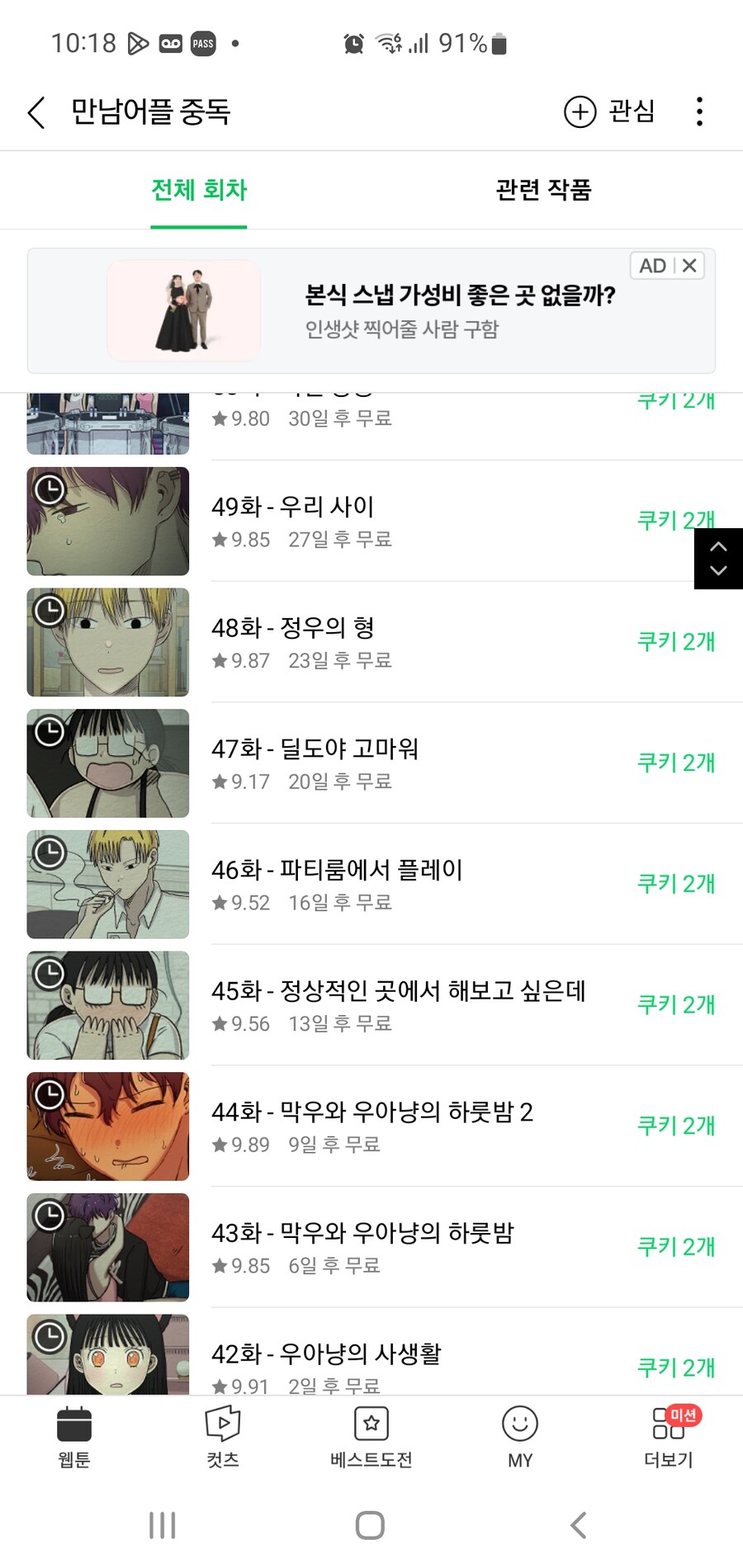Open the three-dot overflow menu
The width and height of the screenshot is (743, 1568).
click(x=699, y=111)
